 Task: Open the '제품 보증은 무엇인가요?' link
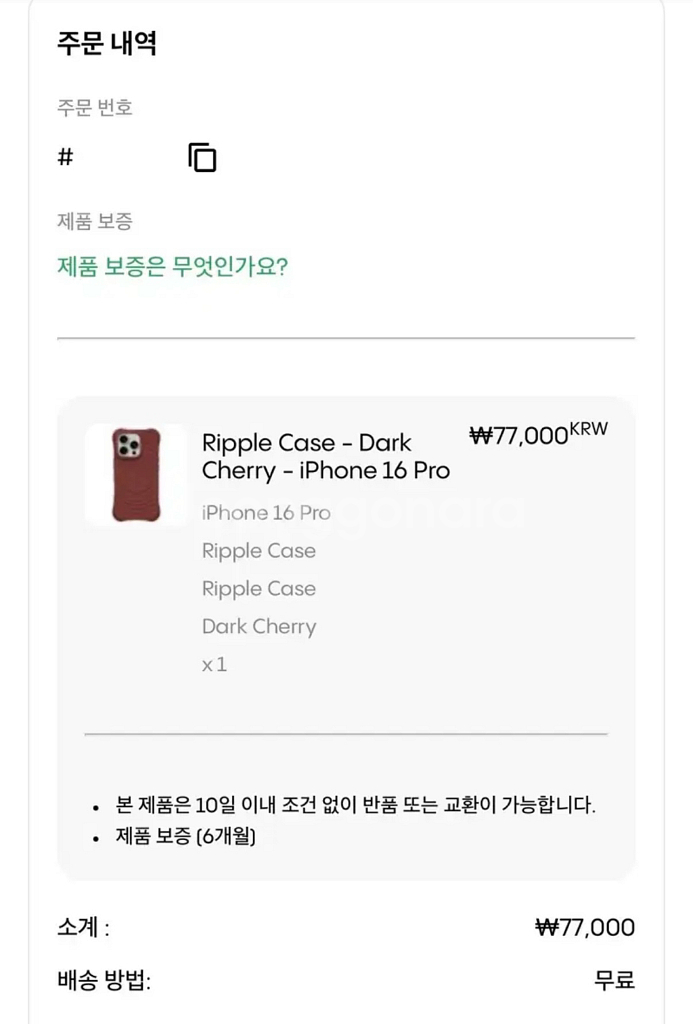point(173,267)
